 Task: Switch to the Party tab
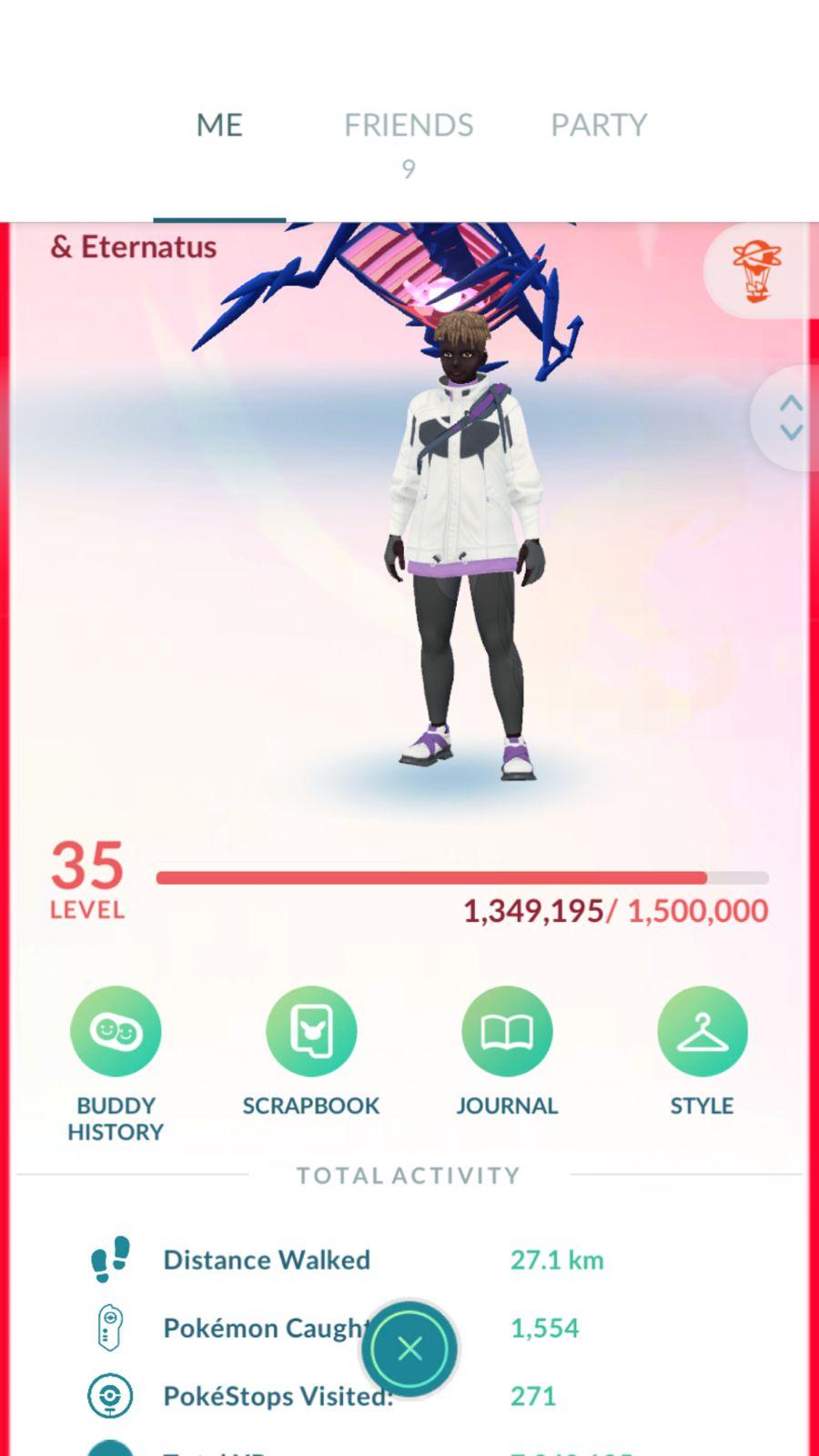(599, 125)
